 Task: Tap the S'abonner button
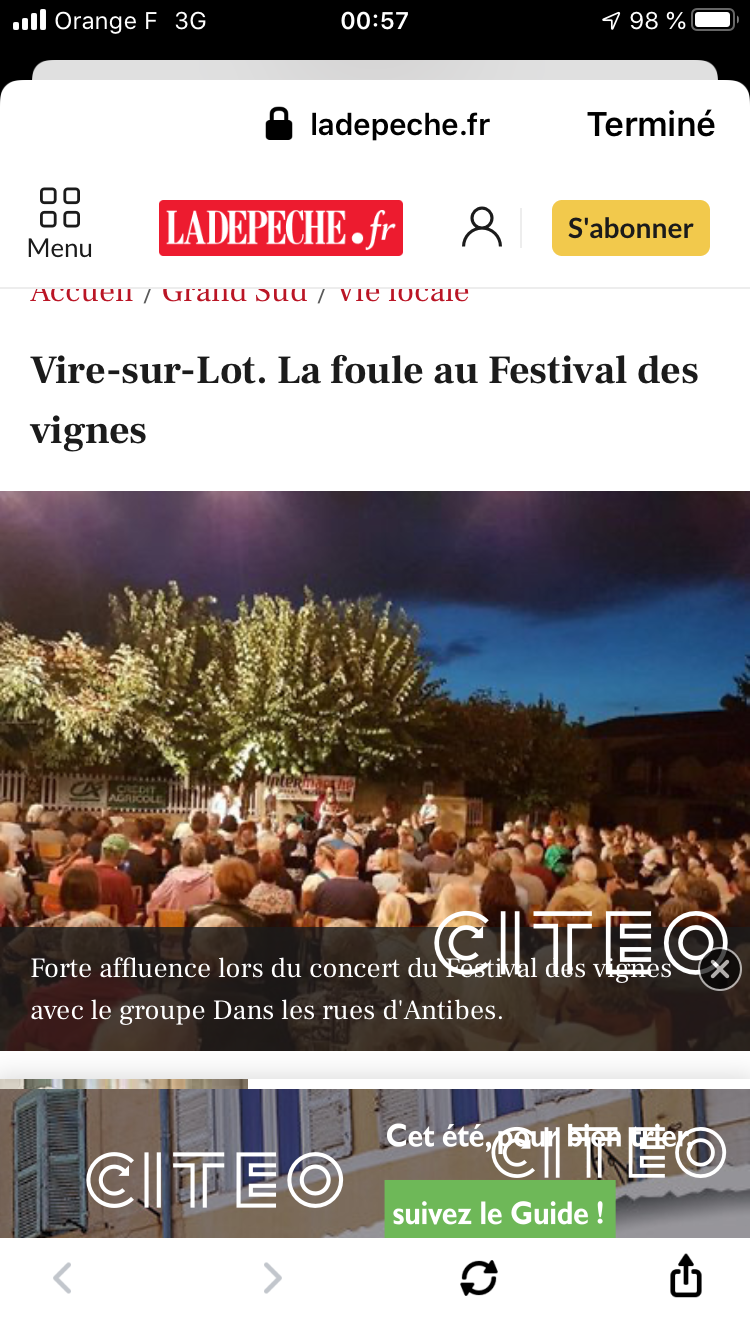click(x=631, y=228)
